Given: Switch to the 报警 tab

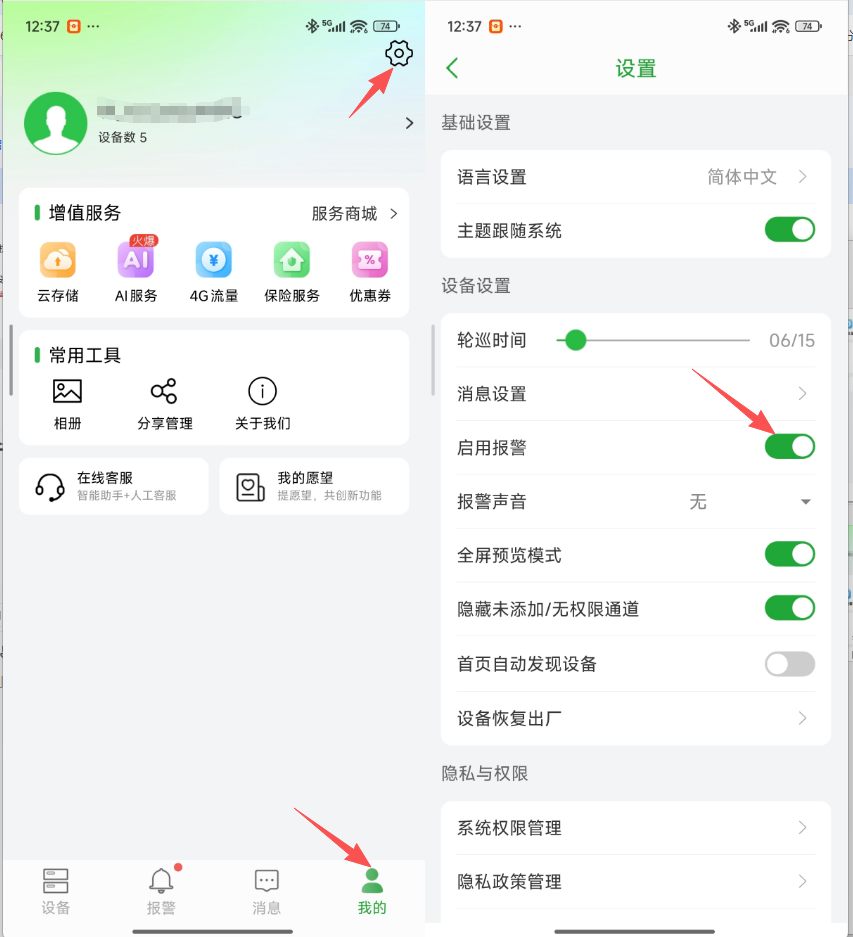Looking at the screenshot, I should 161,891.
